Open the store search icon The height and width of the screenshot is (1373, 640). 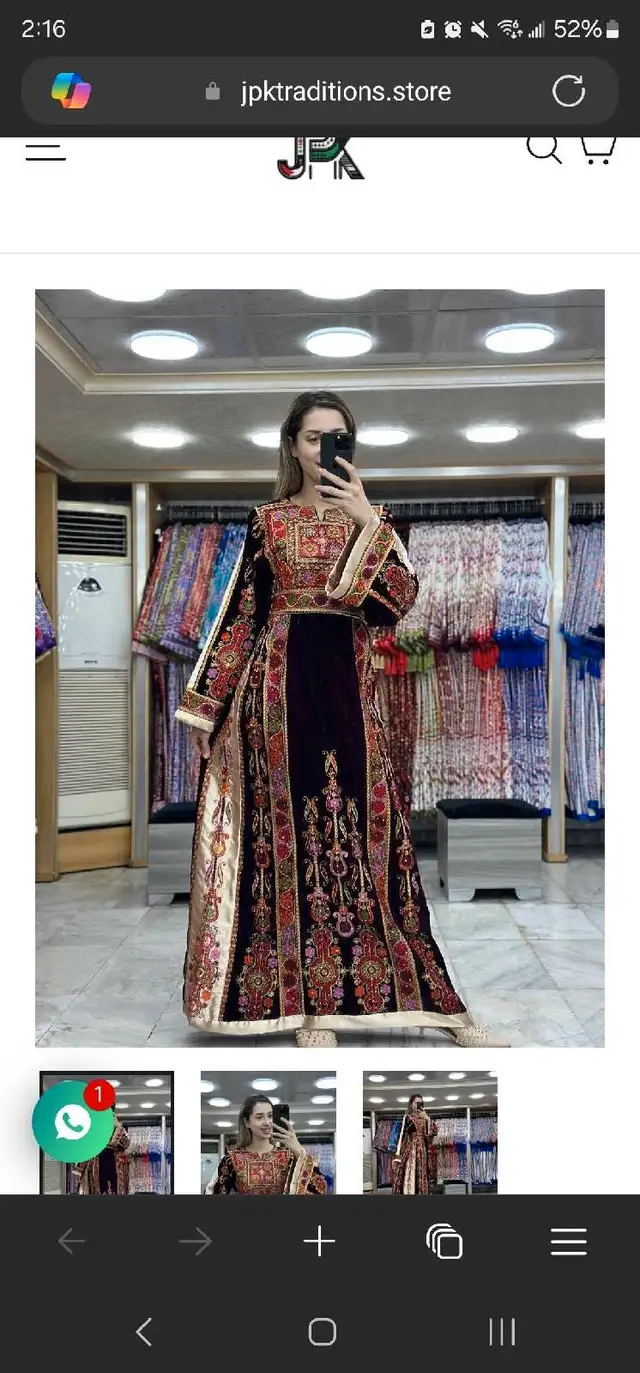544,148
